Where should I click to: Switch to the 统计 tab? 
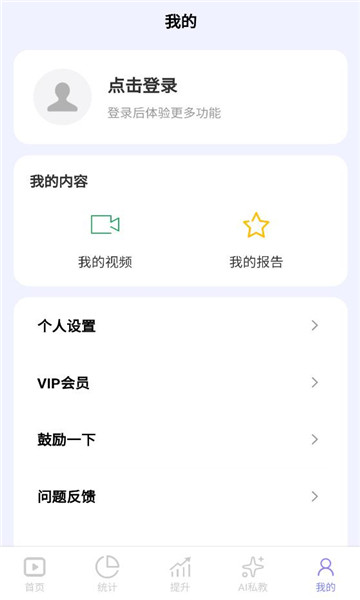point(107,574)
